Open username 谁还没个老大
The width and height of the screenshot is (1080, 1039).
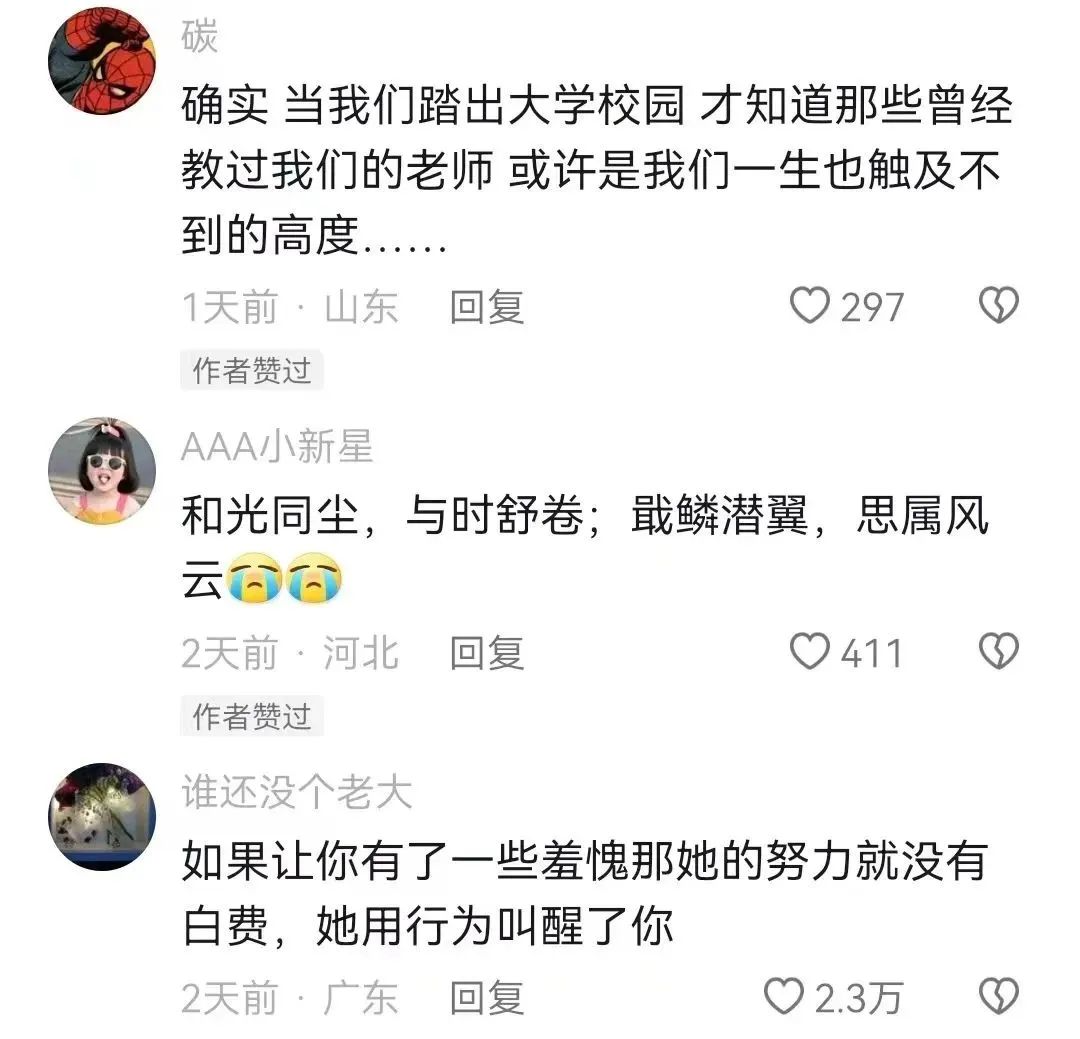click(x=296, y=793)
